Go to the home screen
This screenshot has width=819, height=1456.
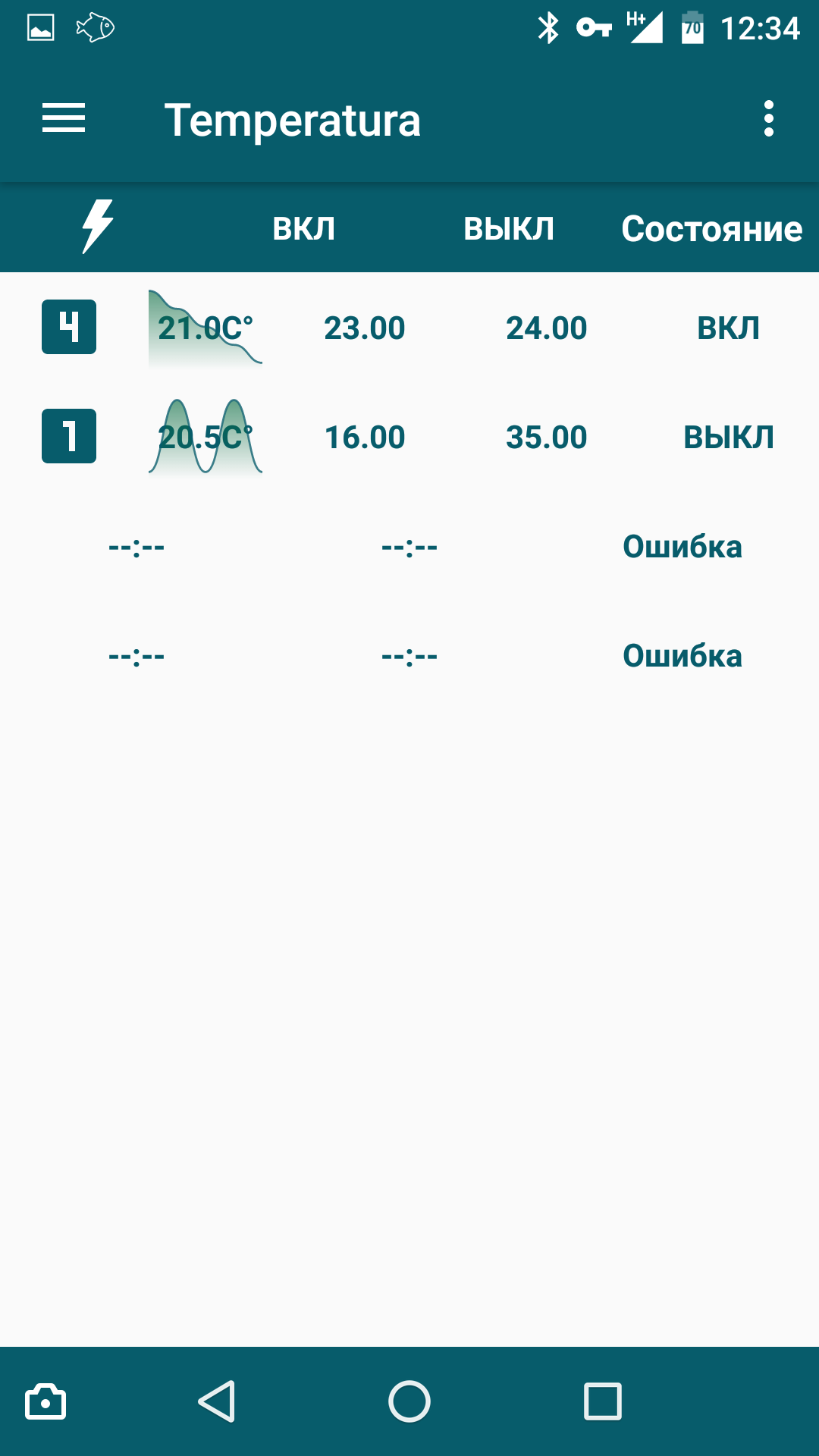409,1401
